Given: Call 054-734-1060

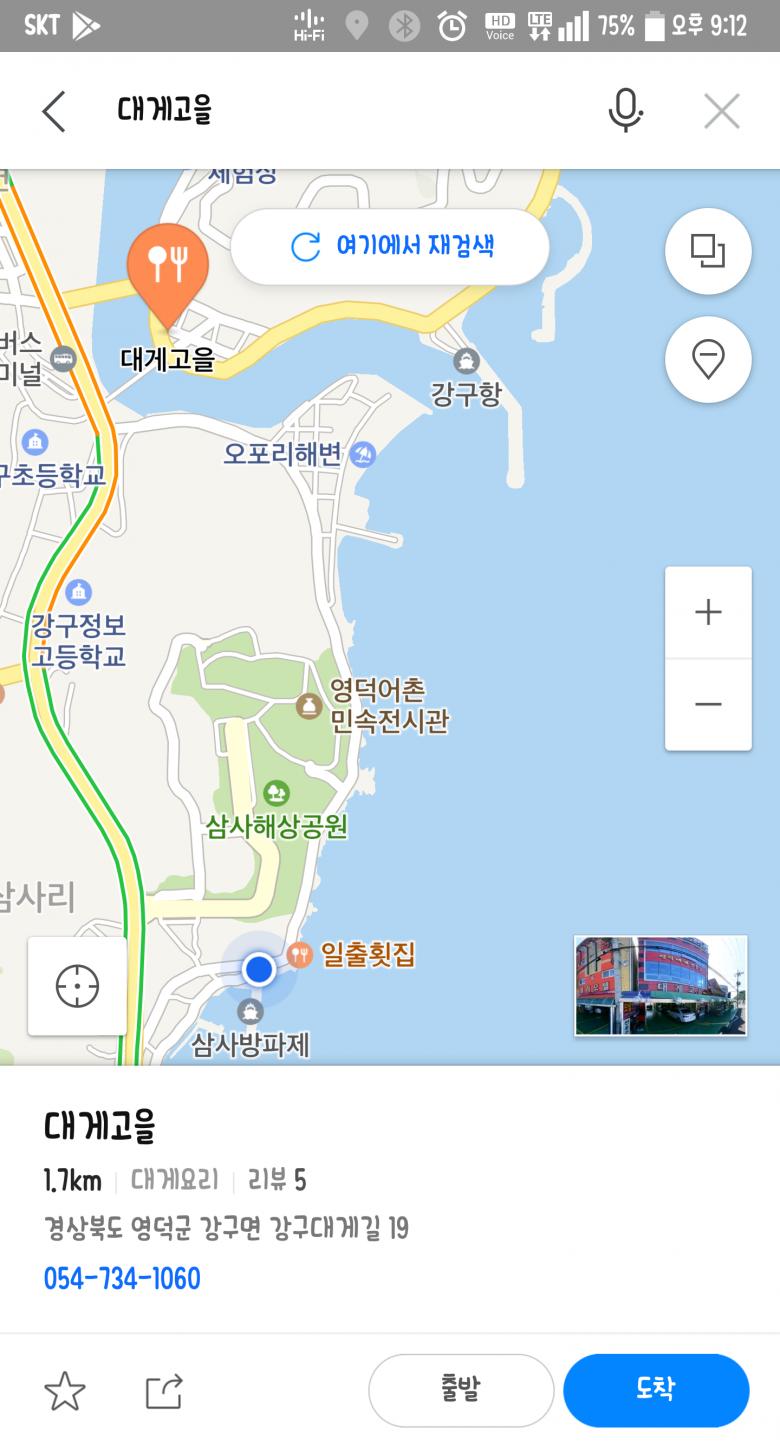Looking at the screenshot, I should (122, 1278).
